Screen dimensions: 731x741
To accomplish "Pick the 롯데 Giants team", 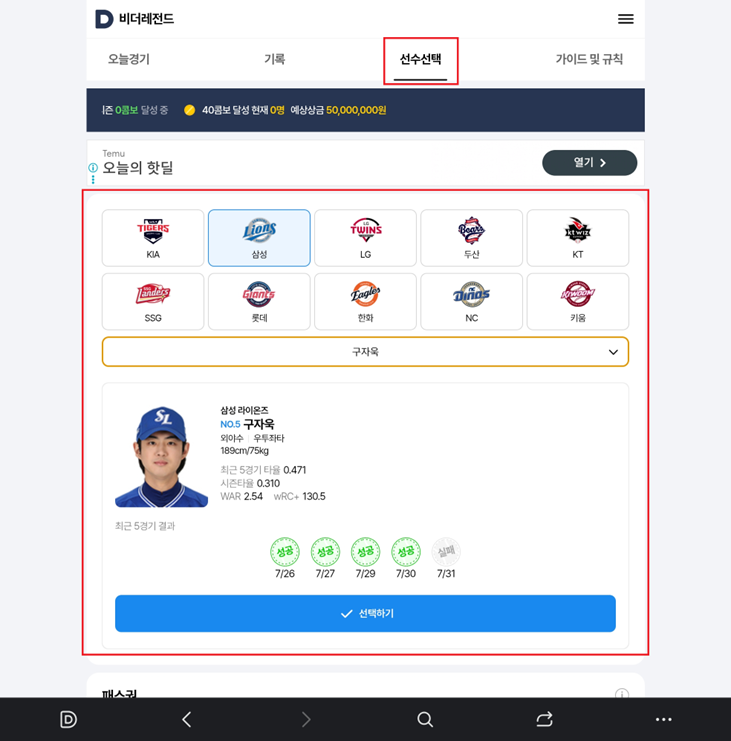I will tap(259, 302).
